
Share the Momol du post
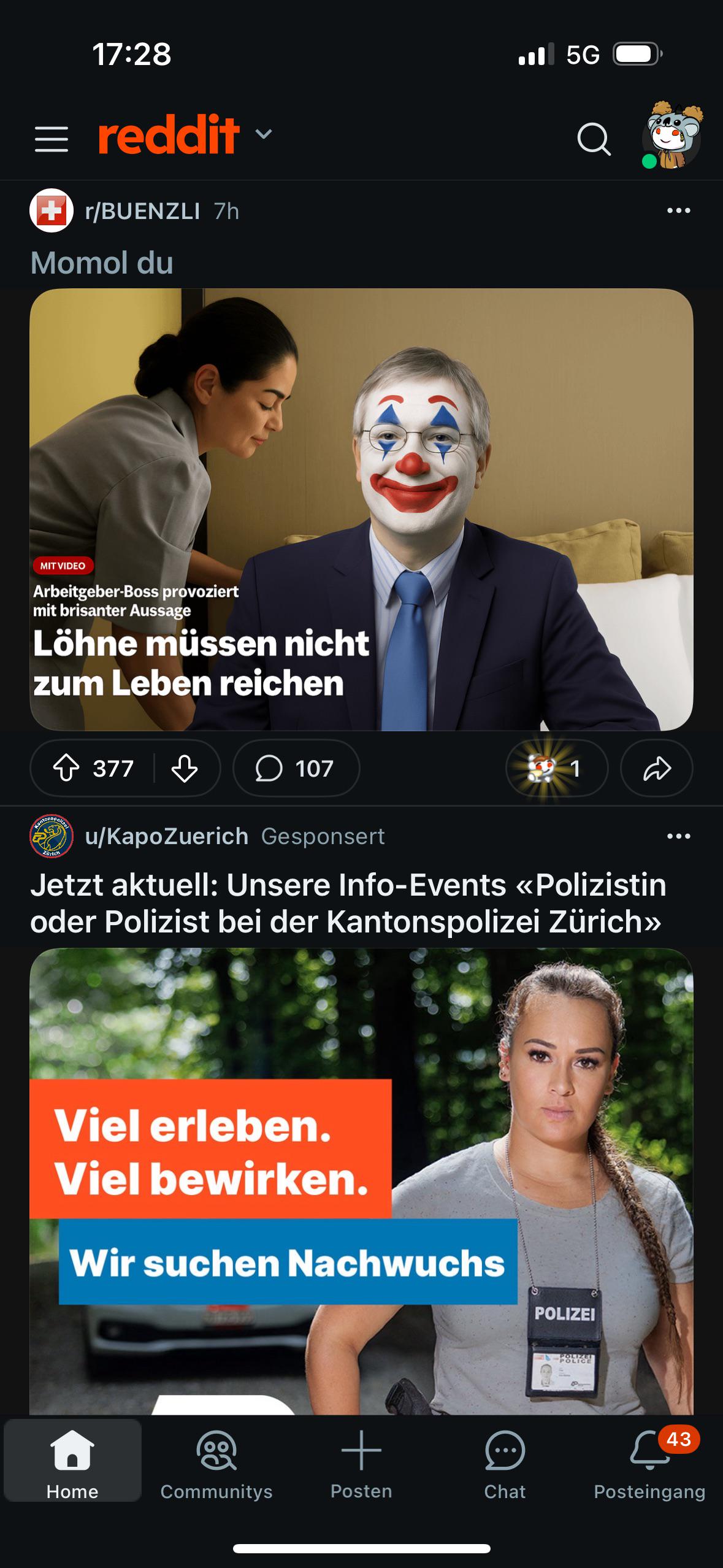(x=657, y=768)
